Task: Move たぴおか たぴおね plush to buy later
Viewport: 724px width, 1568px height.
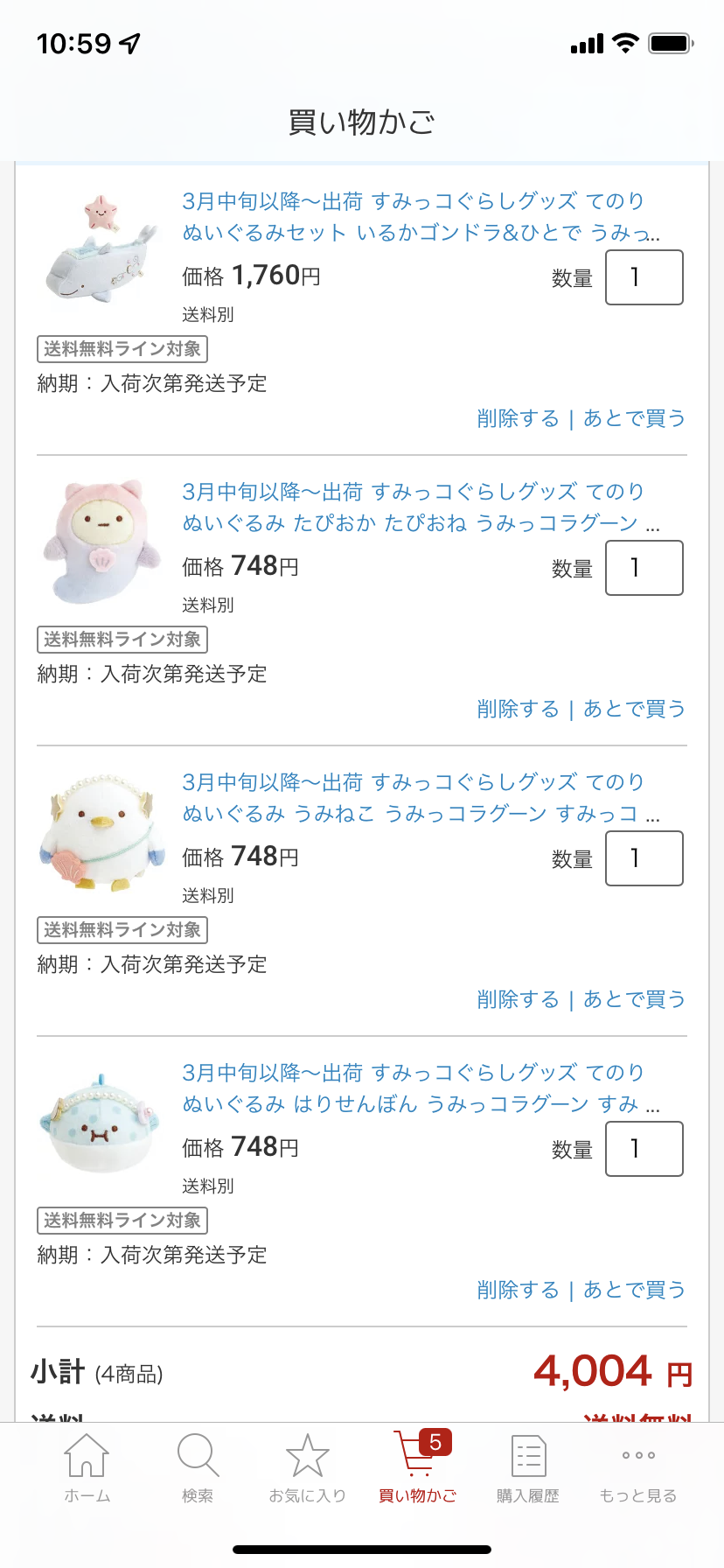Action: pyautogui.click(x=634, y=709)
